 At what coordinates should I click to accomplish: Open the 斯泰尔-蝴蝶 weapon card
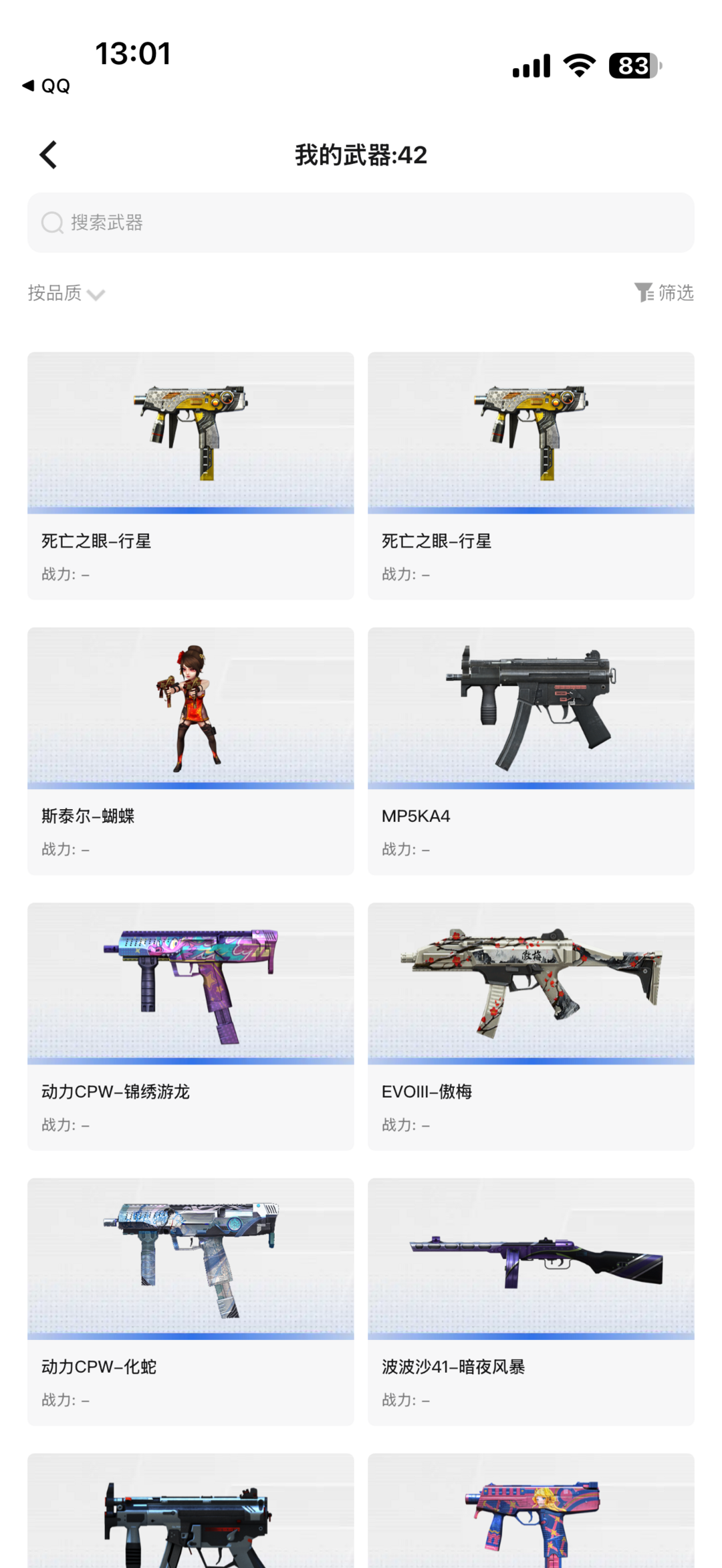point(191,751)
